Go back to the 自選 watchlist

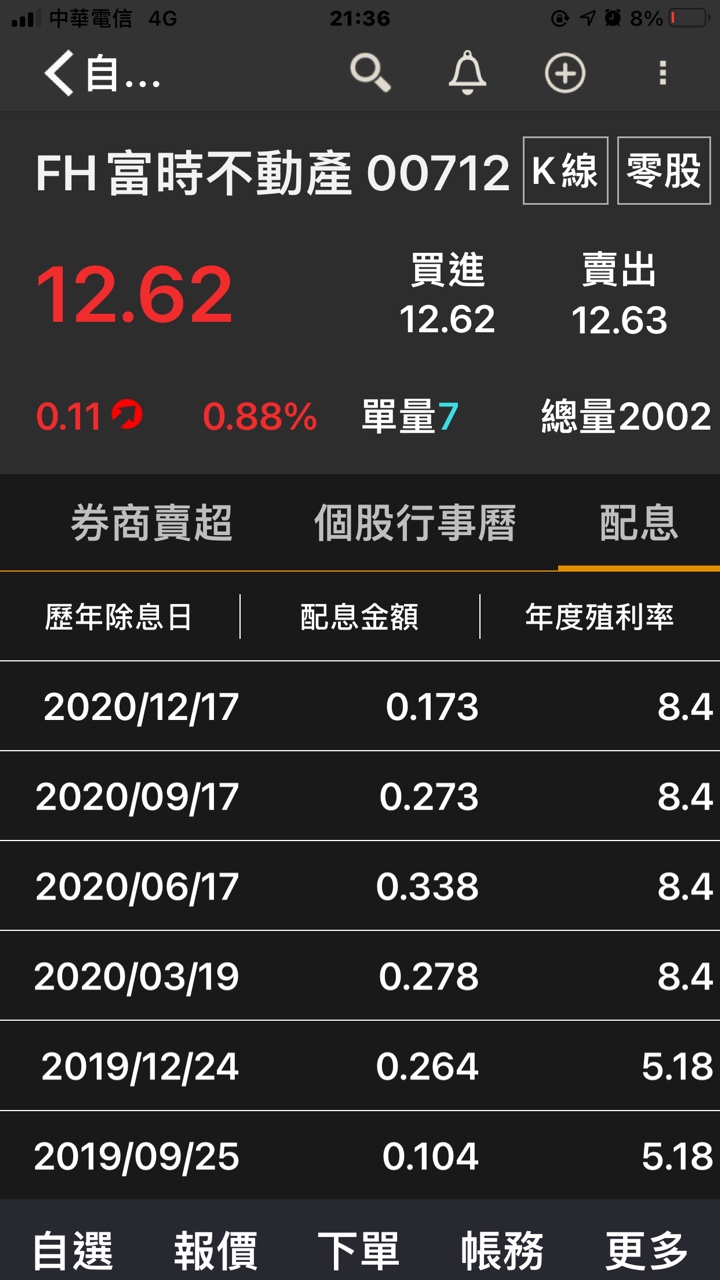[100, 74]
